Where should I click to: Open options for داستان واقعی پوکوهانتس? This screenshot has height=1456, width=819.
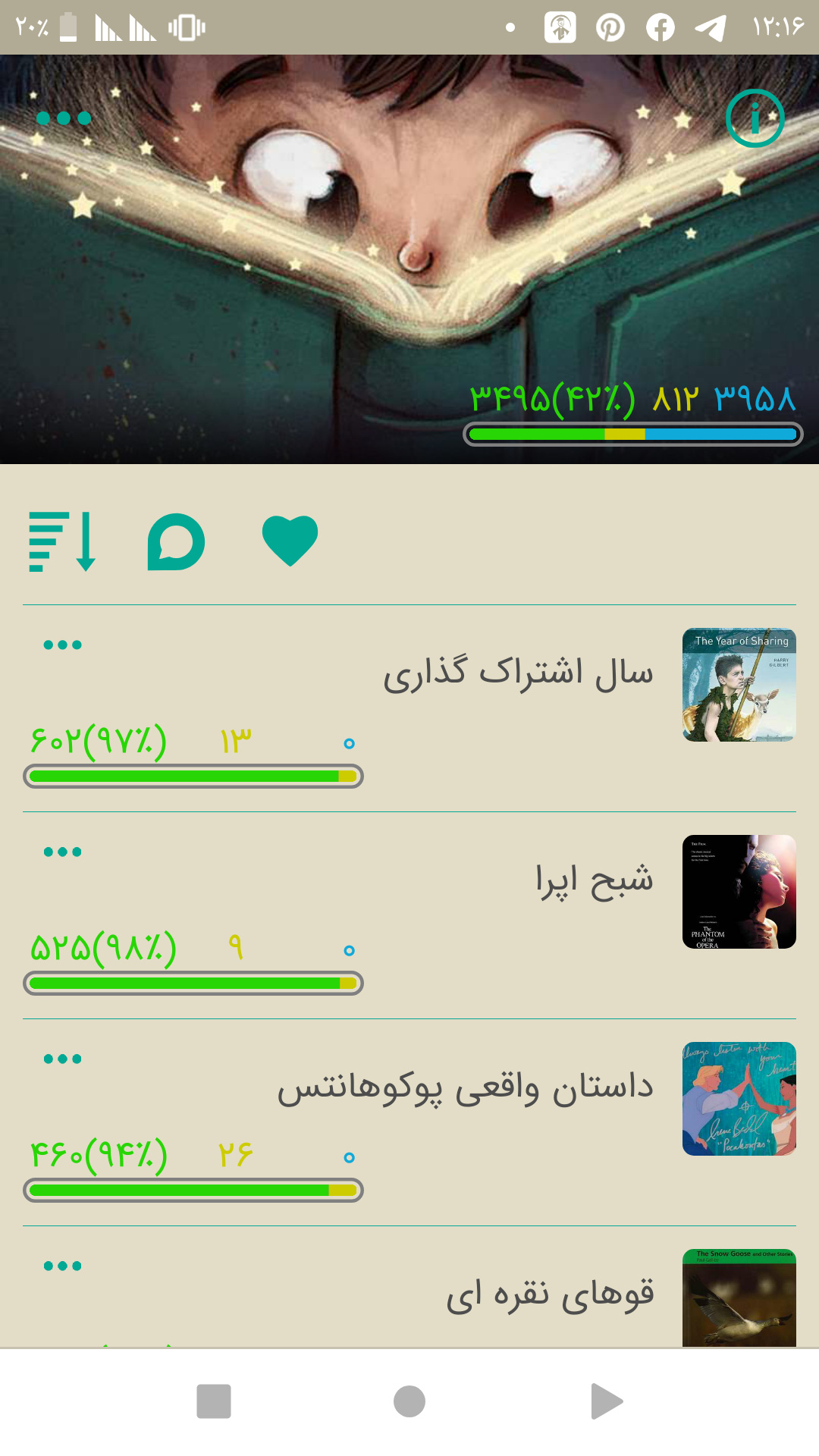click(62, 1059)
